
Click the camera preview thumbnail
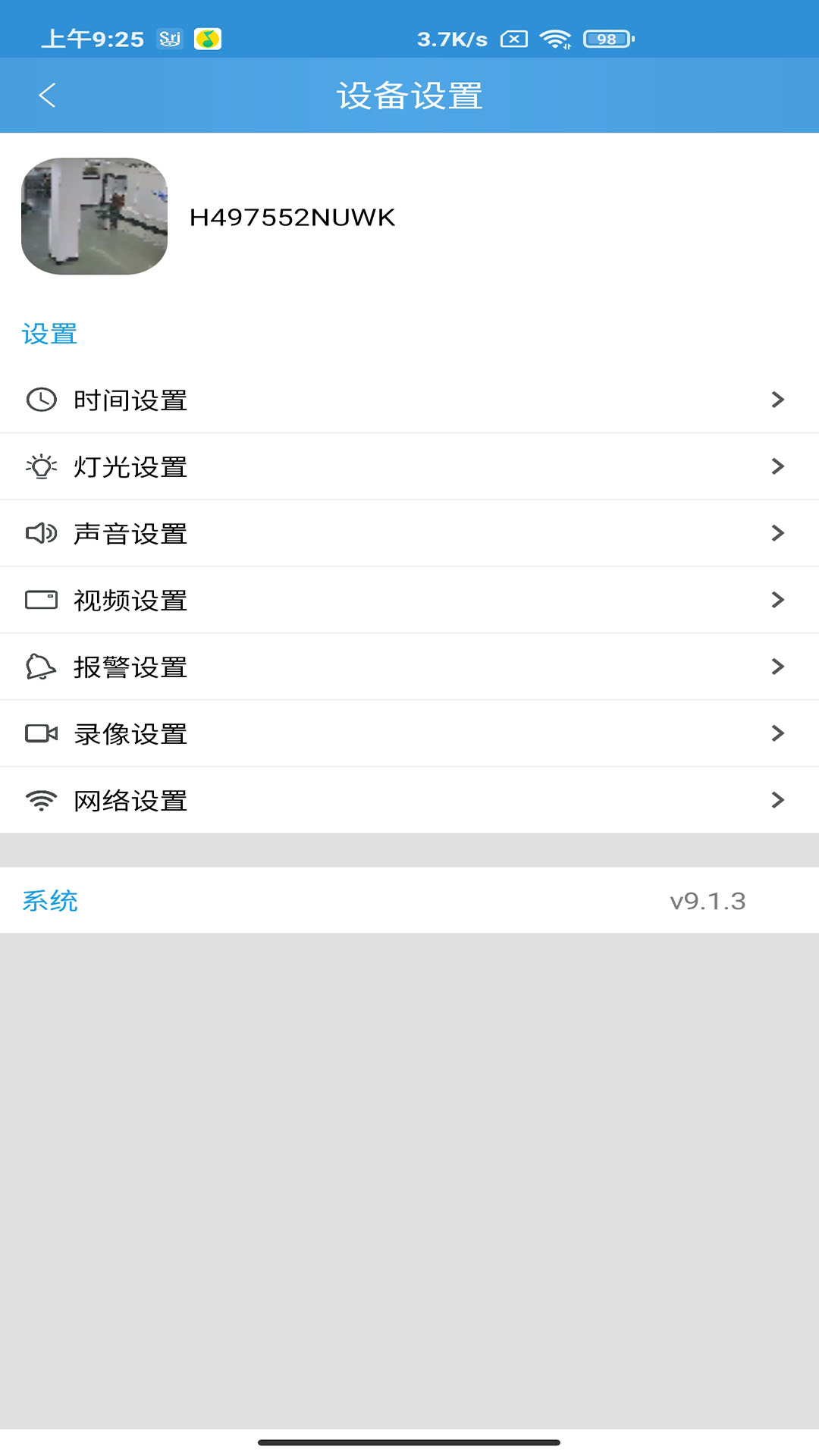(94, 216)
